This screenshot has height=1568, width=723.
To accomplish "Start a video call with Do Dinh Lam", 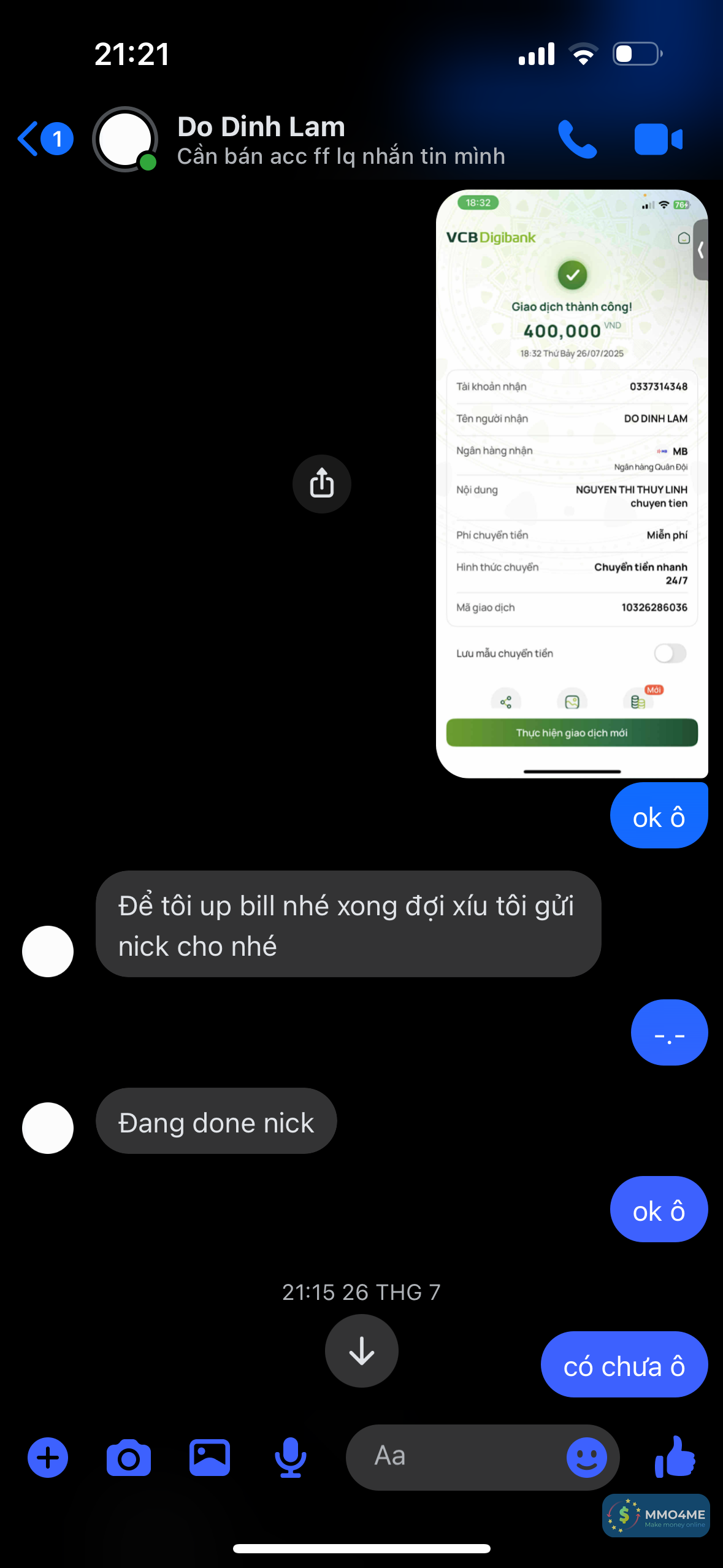I will tap(658, 140).
